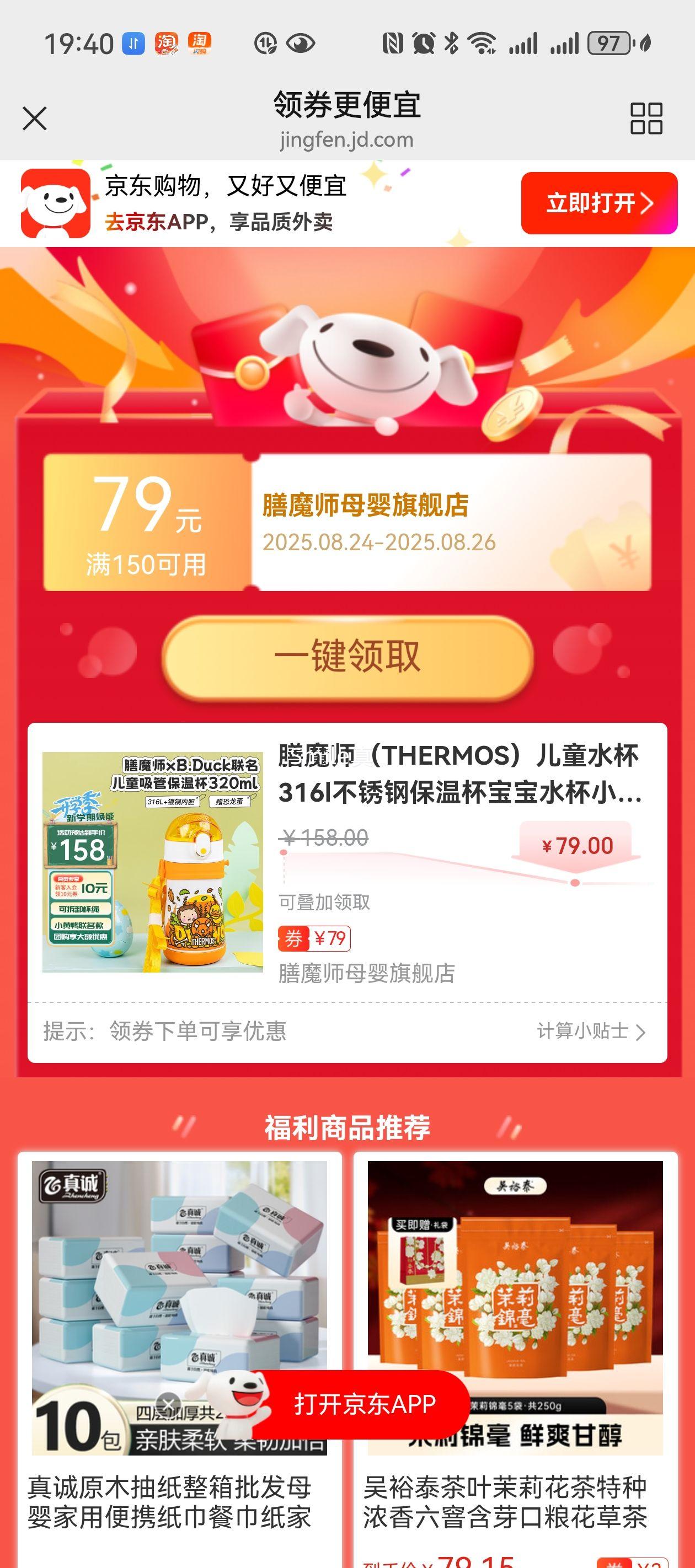Open the grid menu at top right

click(x=648, y=119)
